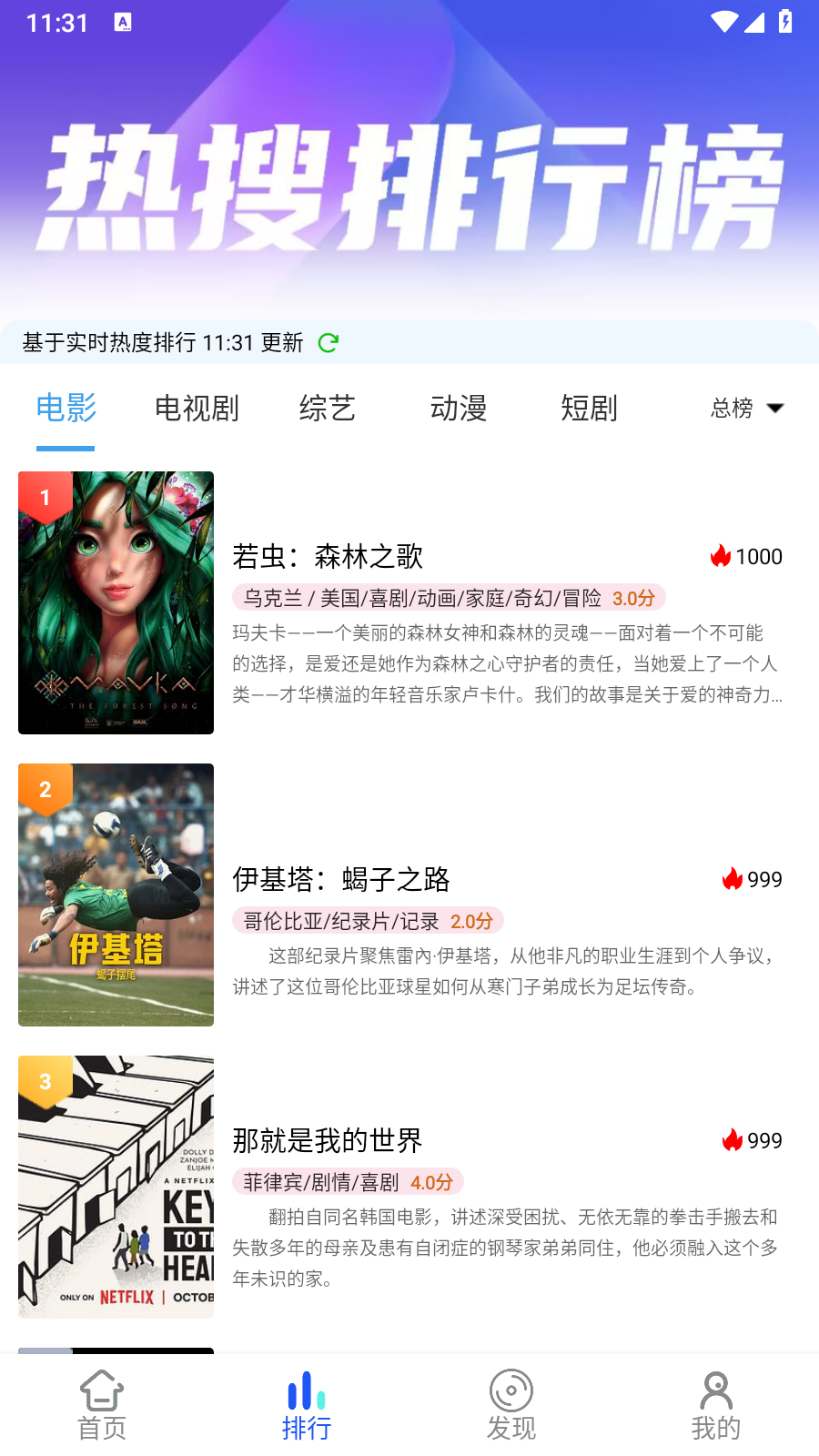Open the movie 若虫：森林之歌
Viewport: 819px width, 1456px height.
[x=329, y=556]
